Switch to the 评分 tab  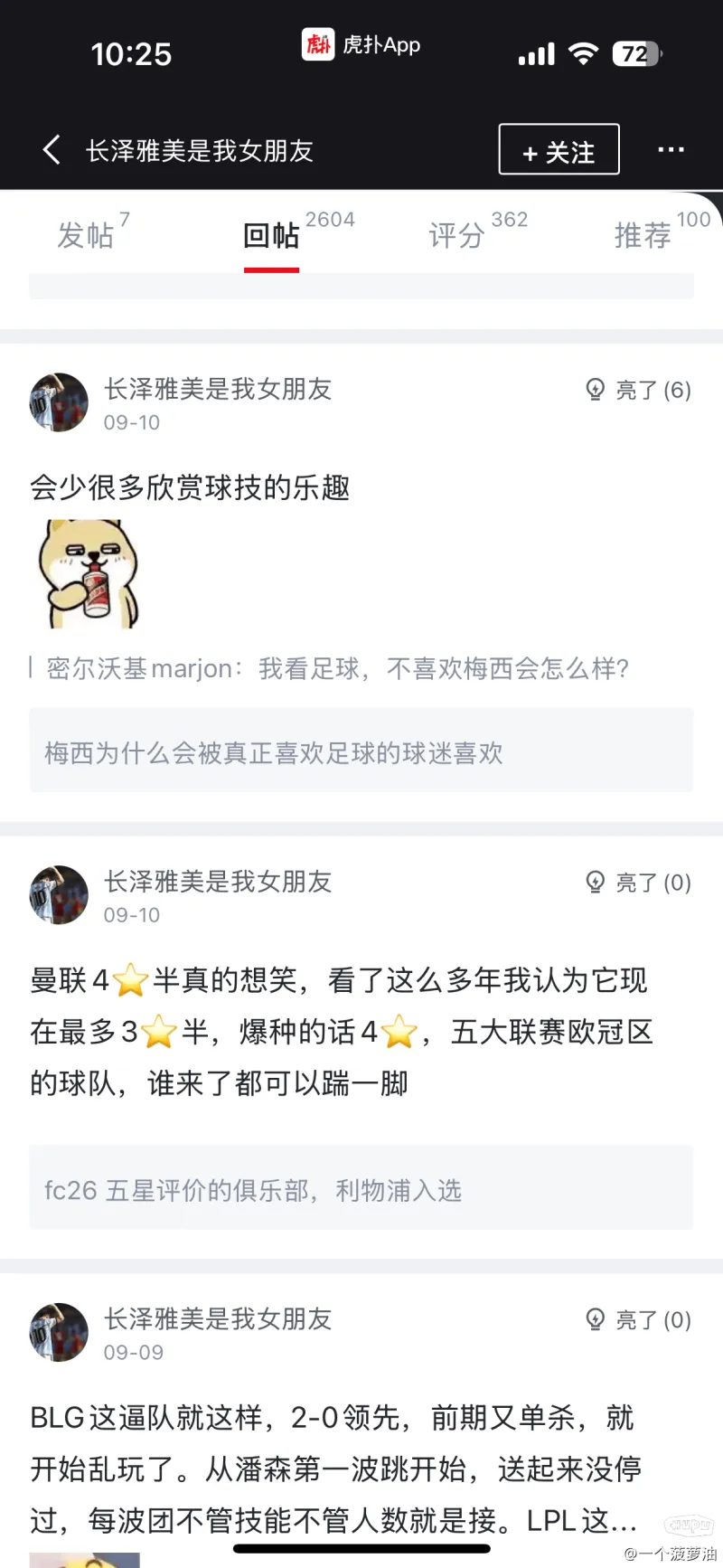pyautogui.click(x=457, y=235)
